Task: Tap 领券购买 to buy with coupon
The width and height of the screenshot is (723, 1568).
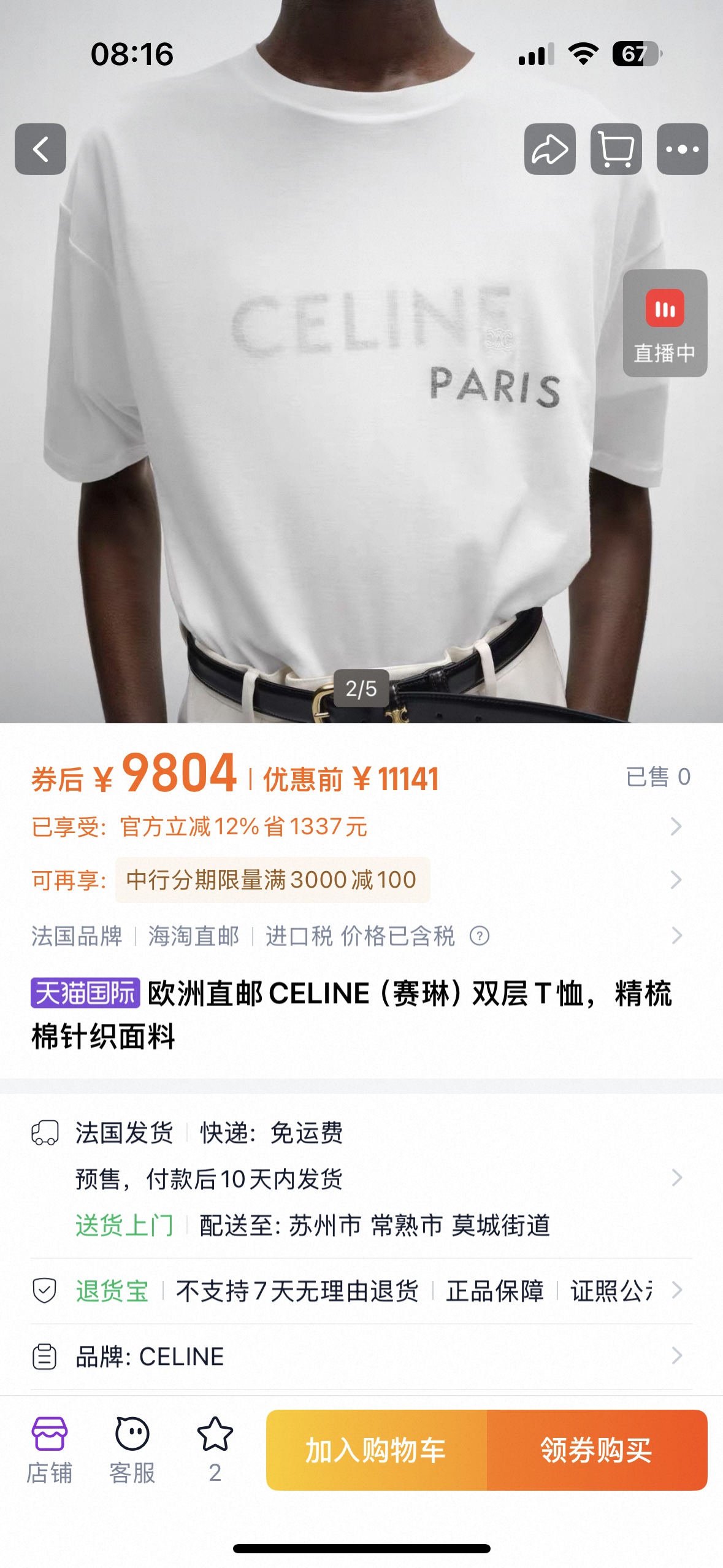Action: tap(596, 1450)
